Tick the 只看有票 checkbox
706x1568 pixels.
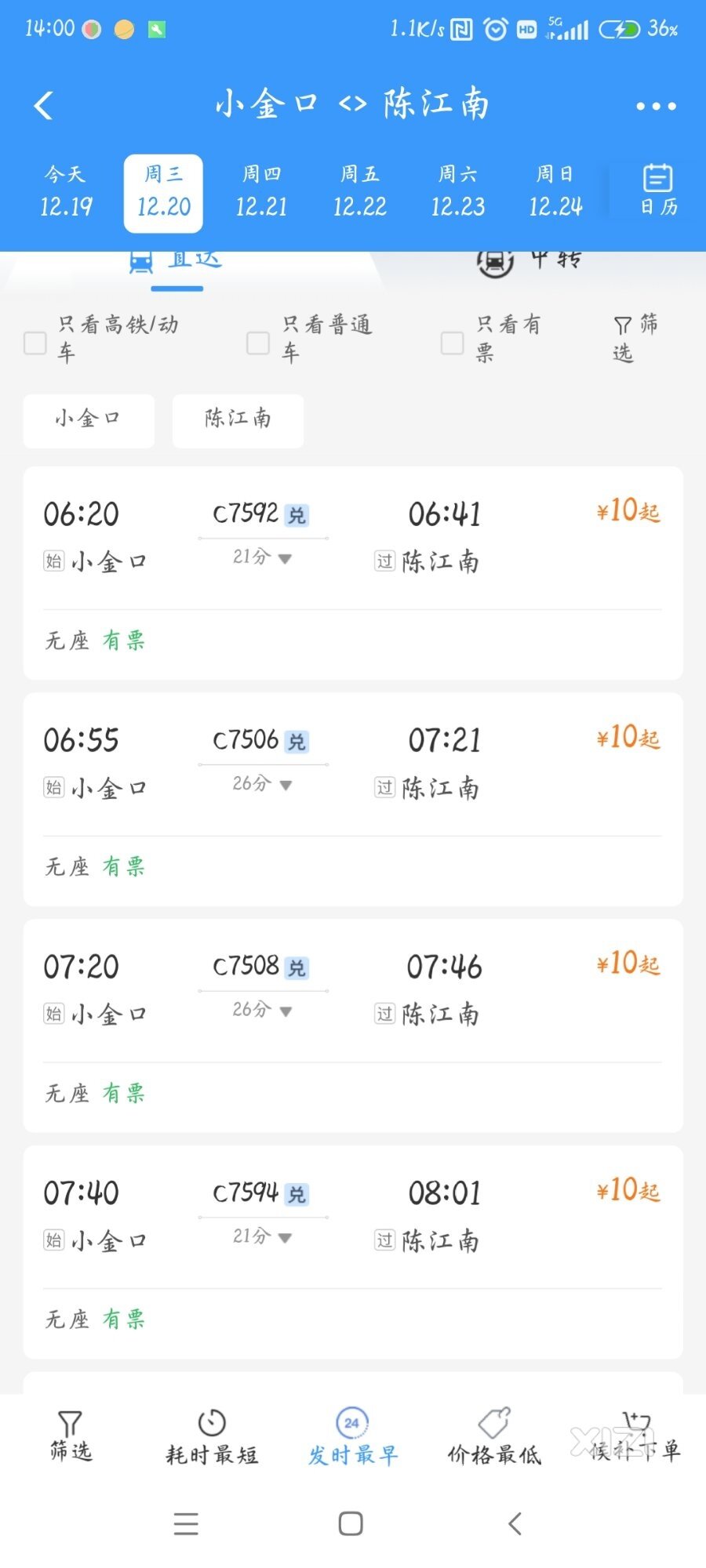452,343
